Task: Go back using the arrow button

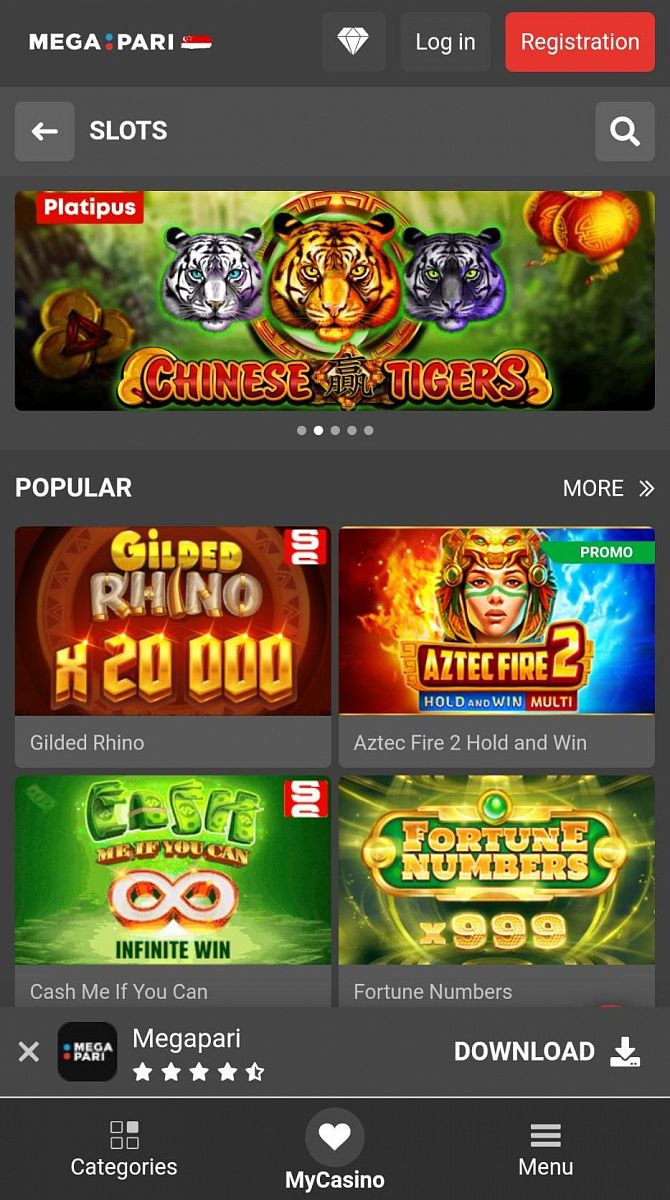Action: [x=44, y=131]
